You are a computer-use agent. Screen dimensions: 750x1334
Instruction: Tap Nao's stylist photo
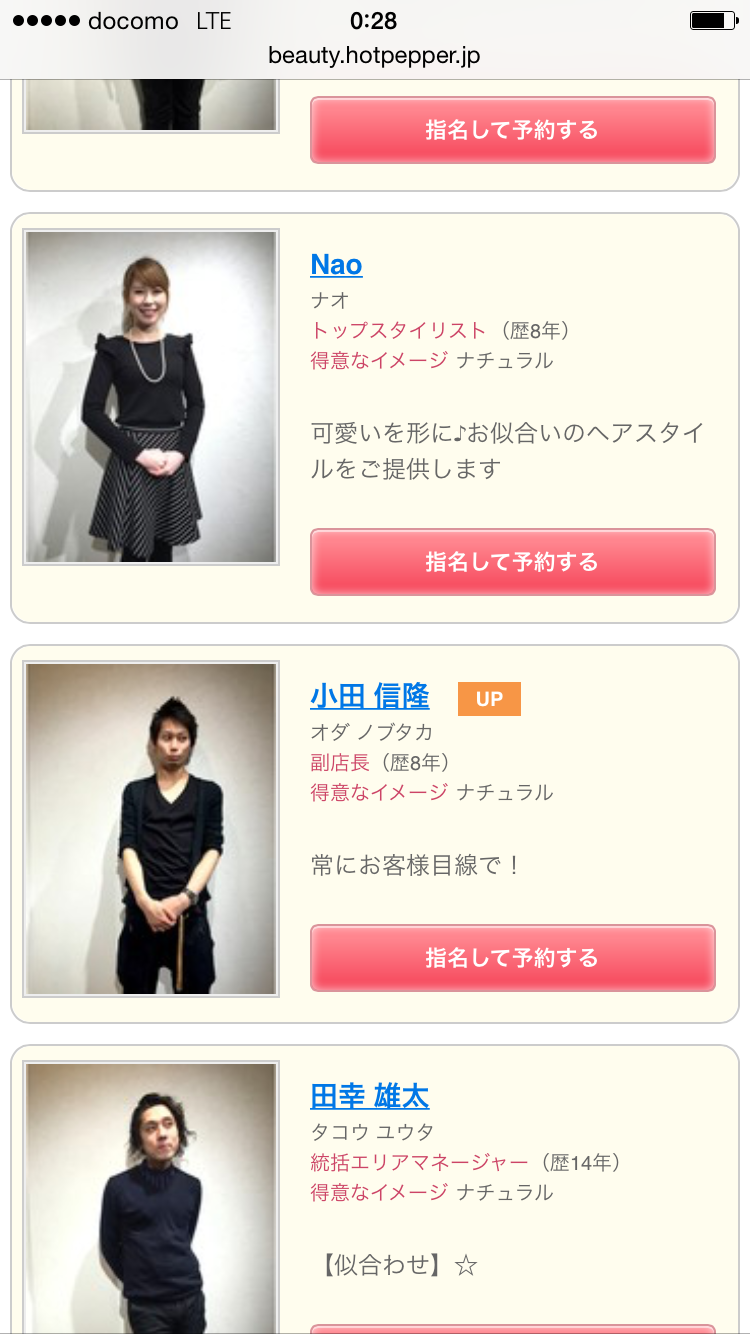coord(151,397)
